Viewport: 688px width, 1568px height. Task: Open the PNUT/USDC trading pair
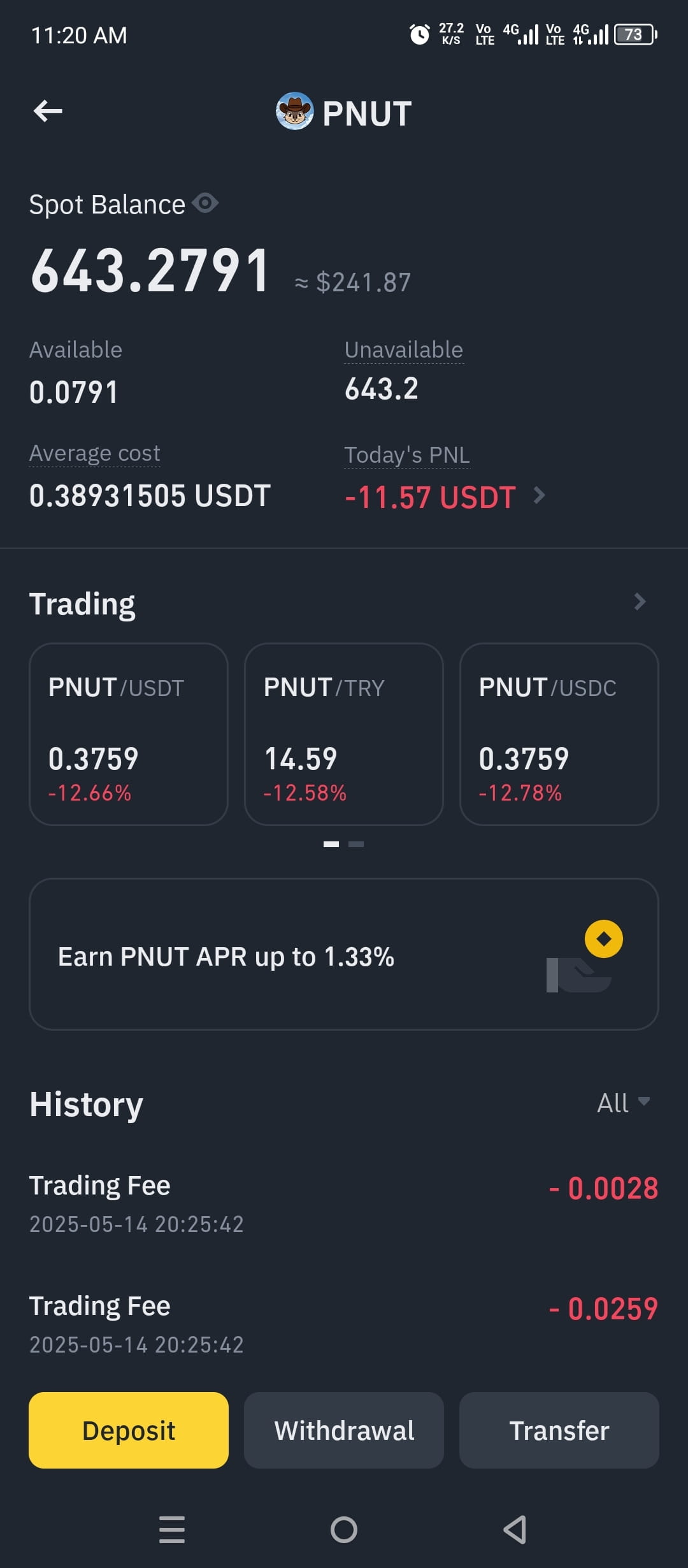559,734
